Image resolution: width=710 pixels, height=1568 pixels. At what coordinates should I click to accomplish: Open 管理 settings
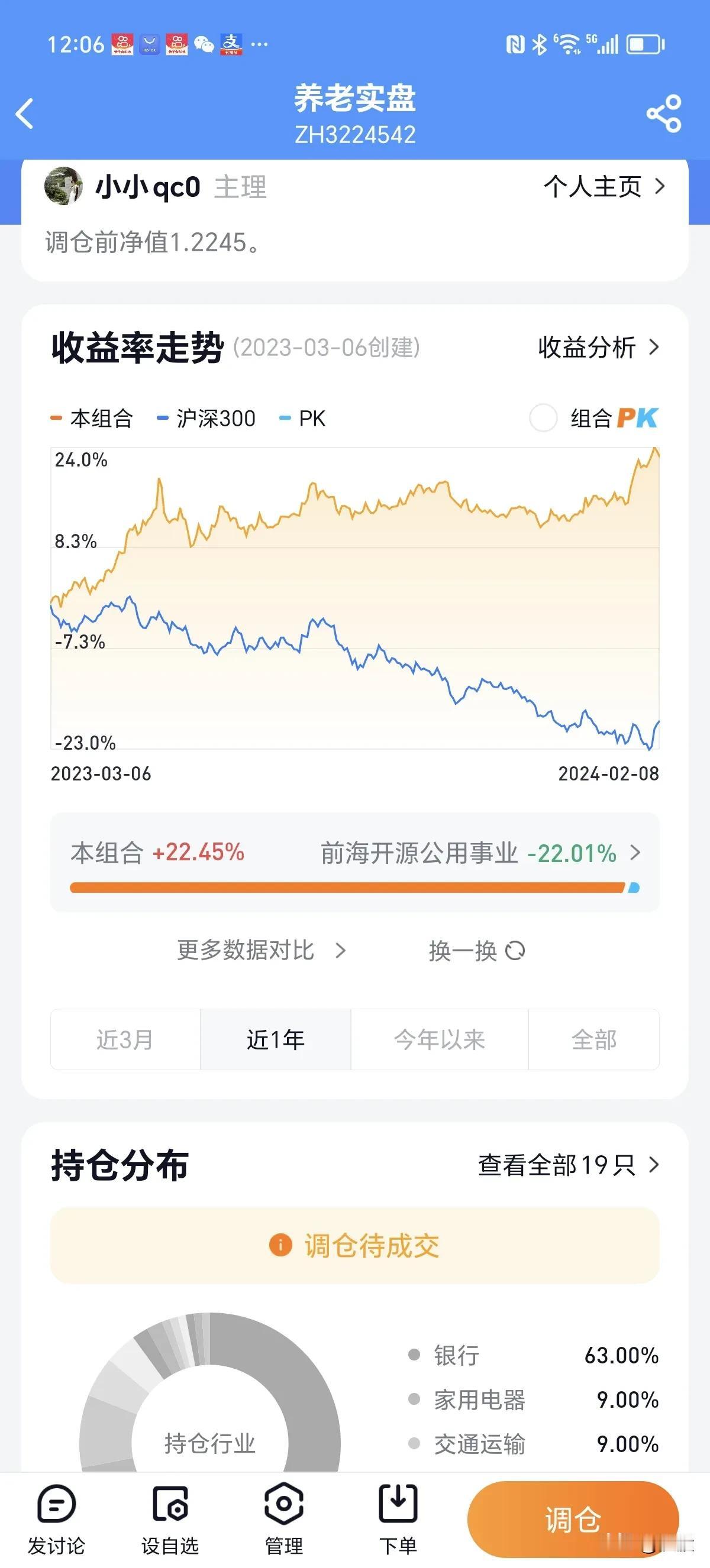point(284,1520)
